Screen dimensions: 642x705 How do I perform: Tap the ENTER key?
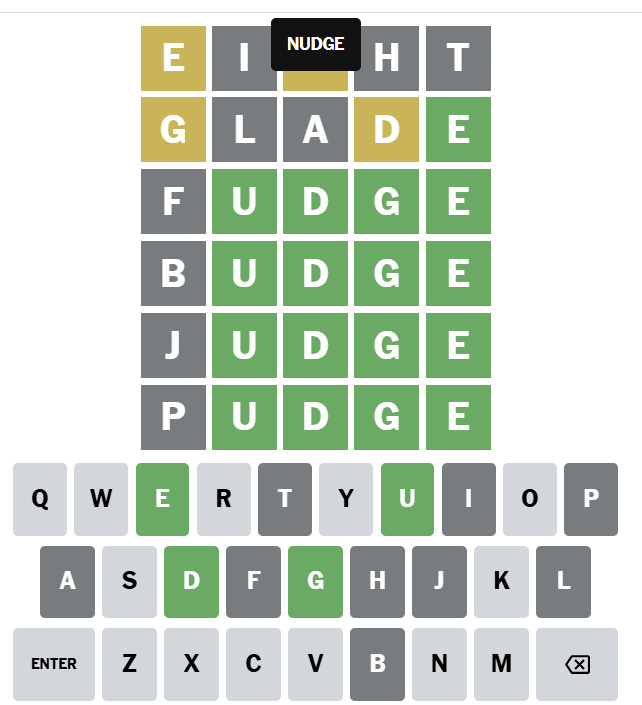pos(54,664)
